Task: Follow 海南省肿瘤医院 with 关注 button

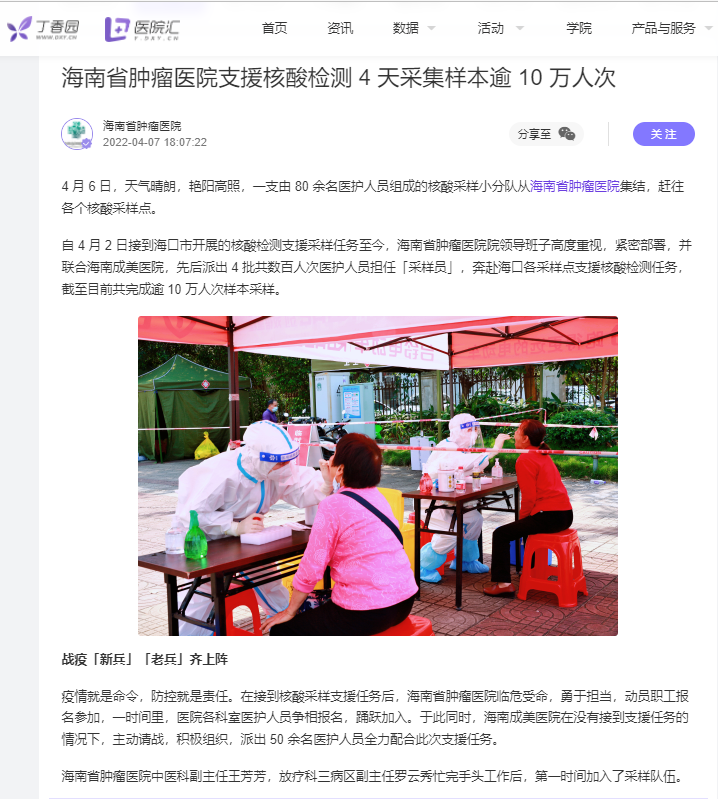Action: point(663,134)
